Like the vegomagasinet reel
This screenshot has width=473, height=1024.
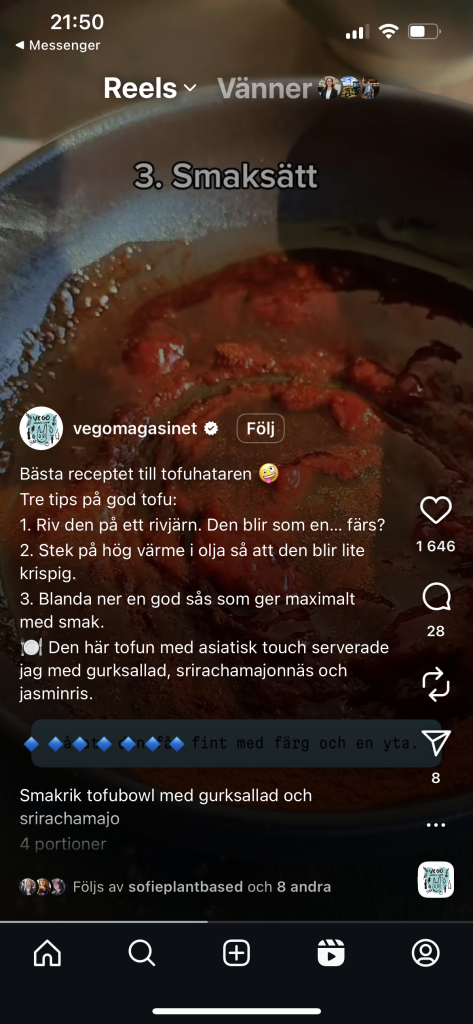click(x=436, y=510)
